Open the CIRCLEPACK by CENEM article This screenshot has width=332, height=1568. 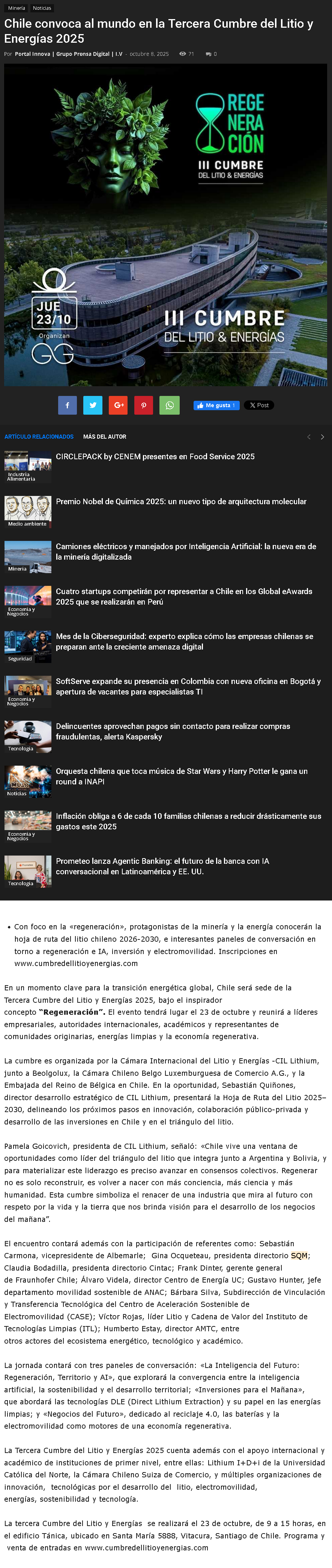155,457
